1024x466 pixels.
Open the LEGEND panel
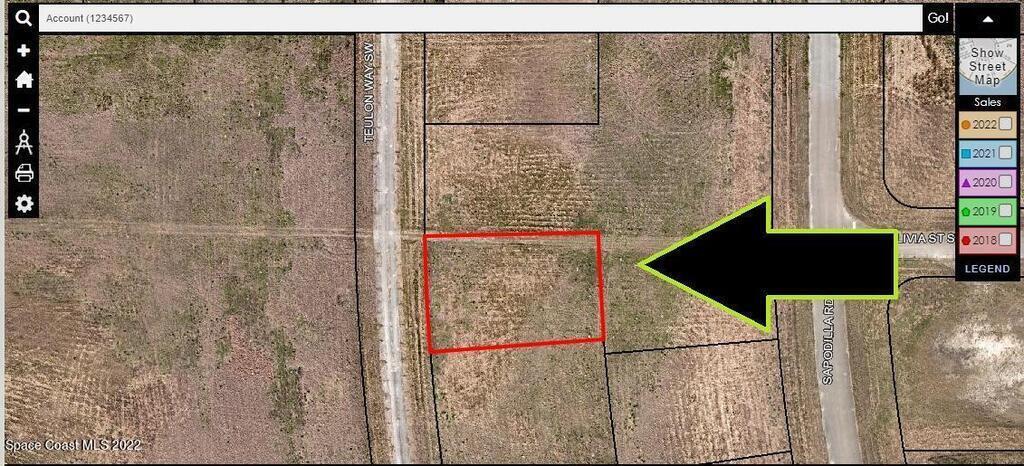pyautogui.click(x=987, y=269)
